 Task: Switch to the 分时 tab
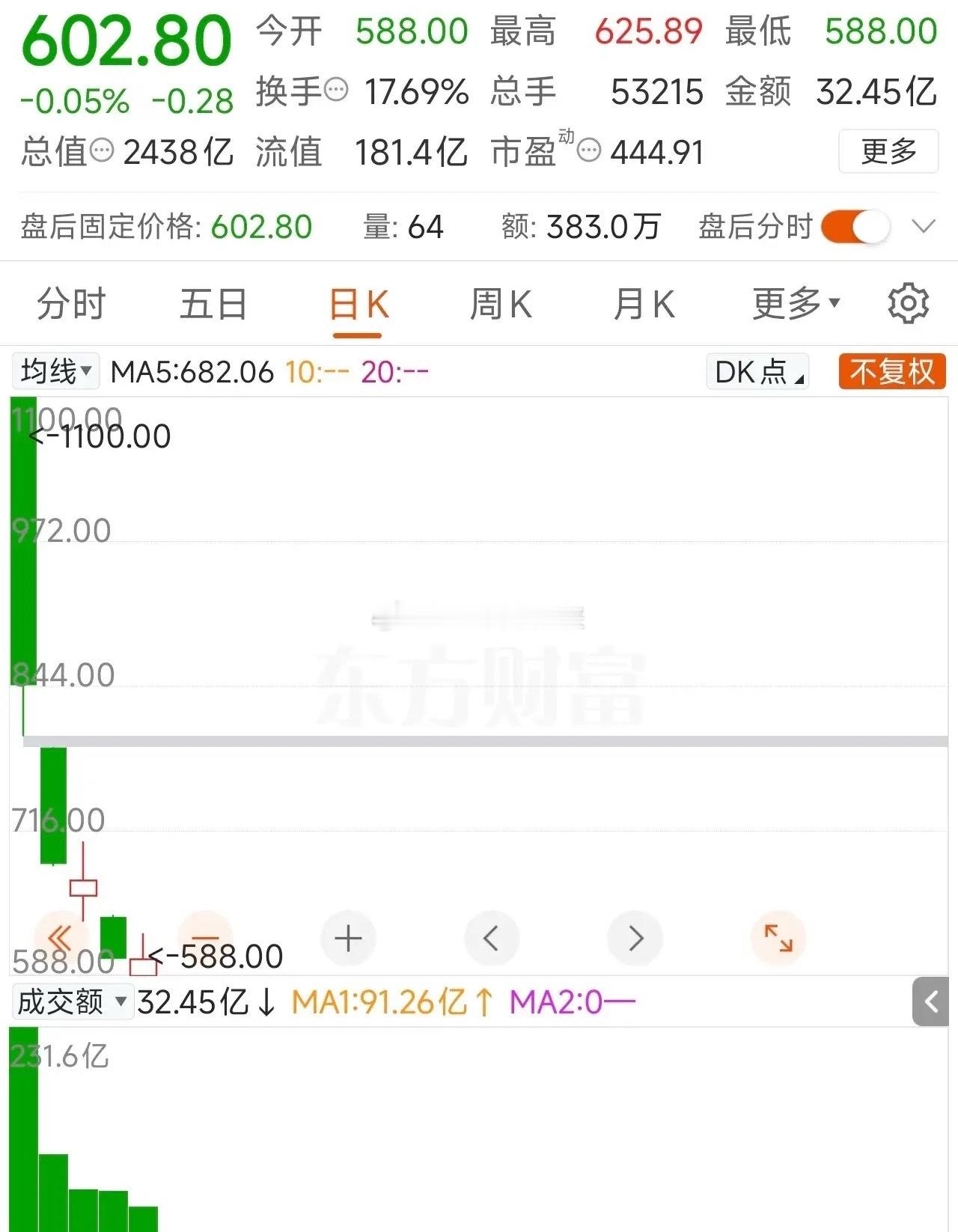[71, 304]
